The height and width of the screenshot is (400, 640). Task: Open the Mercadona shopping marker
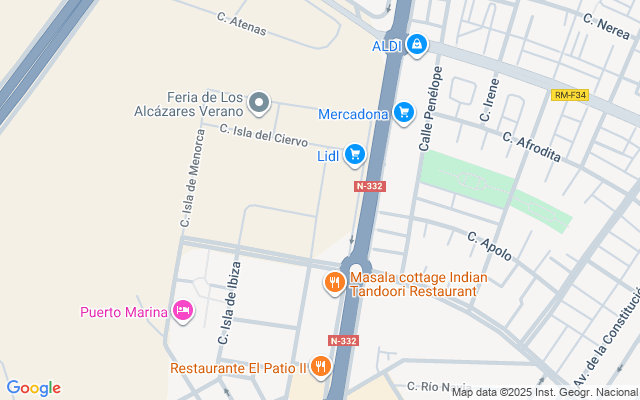click(x=403, y=113)
